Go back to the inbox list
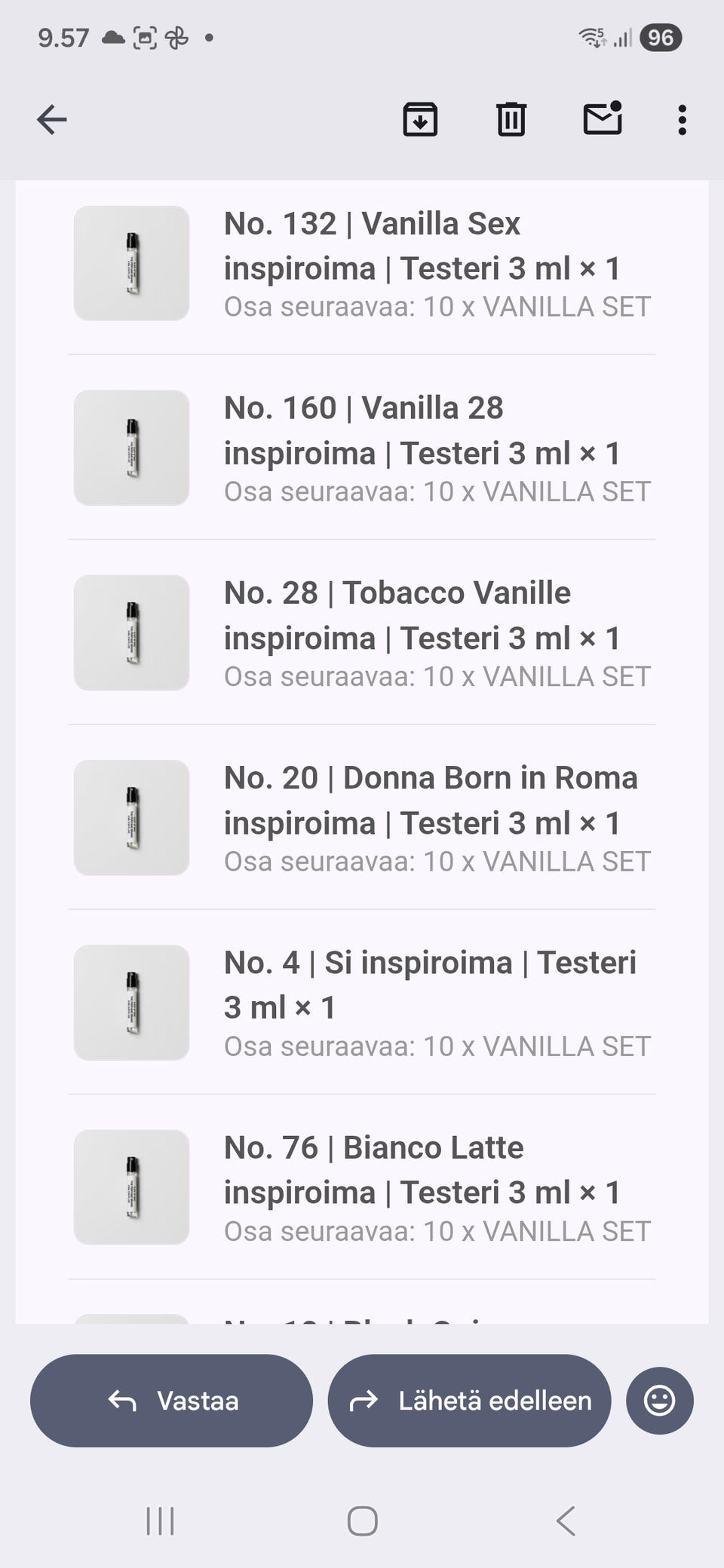This screenshot has height=1568, width=724. coord(52,120)
